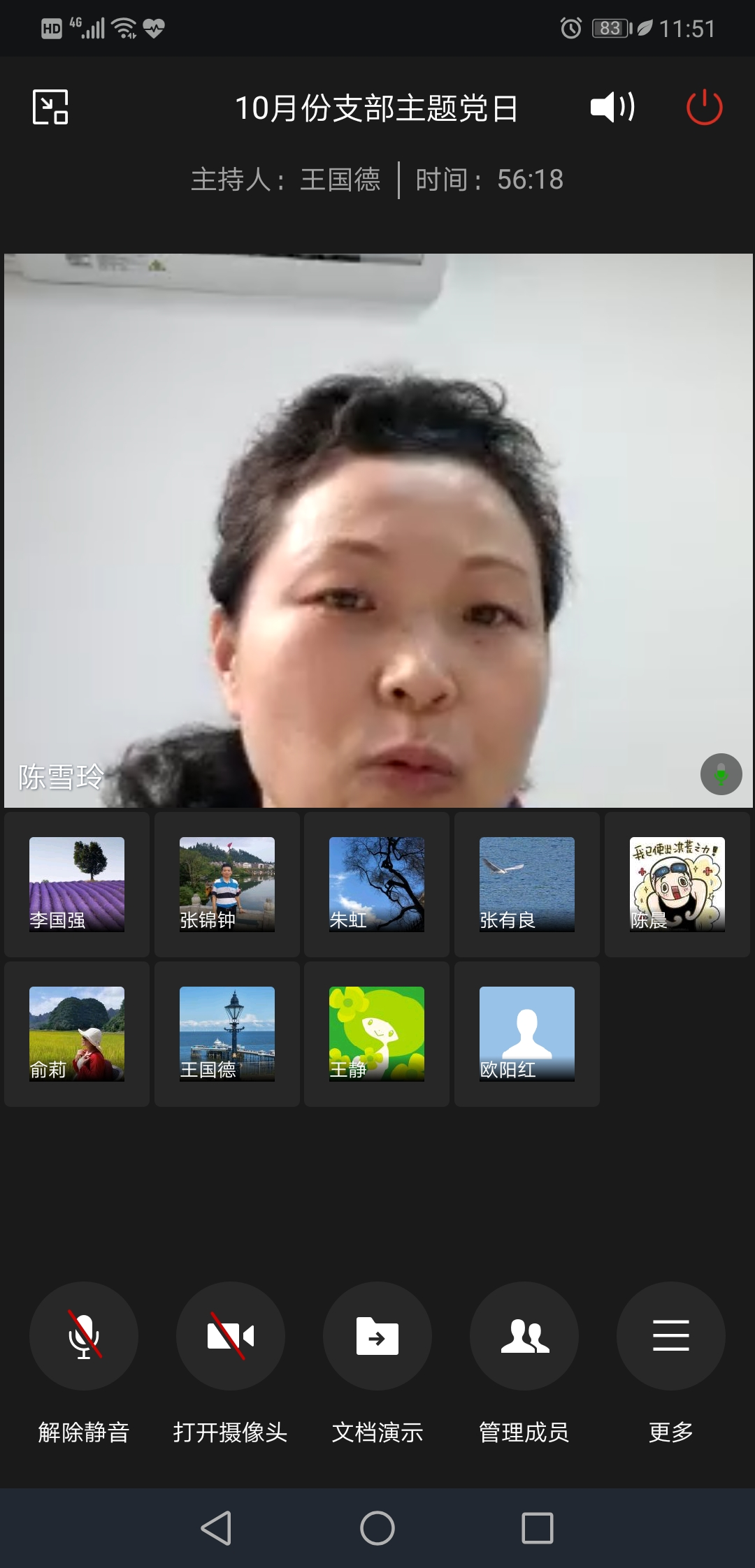This screenshot has width=755, height=1568.
Task: Open participant tile 陈晨
Action: pos(677,884)
